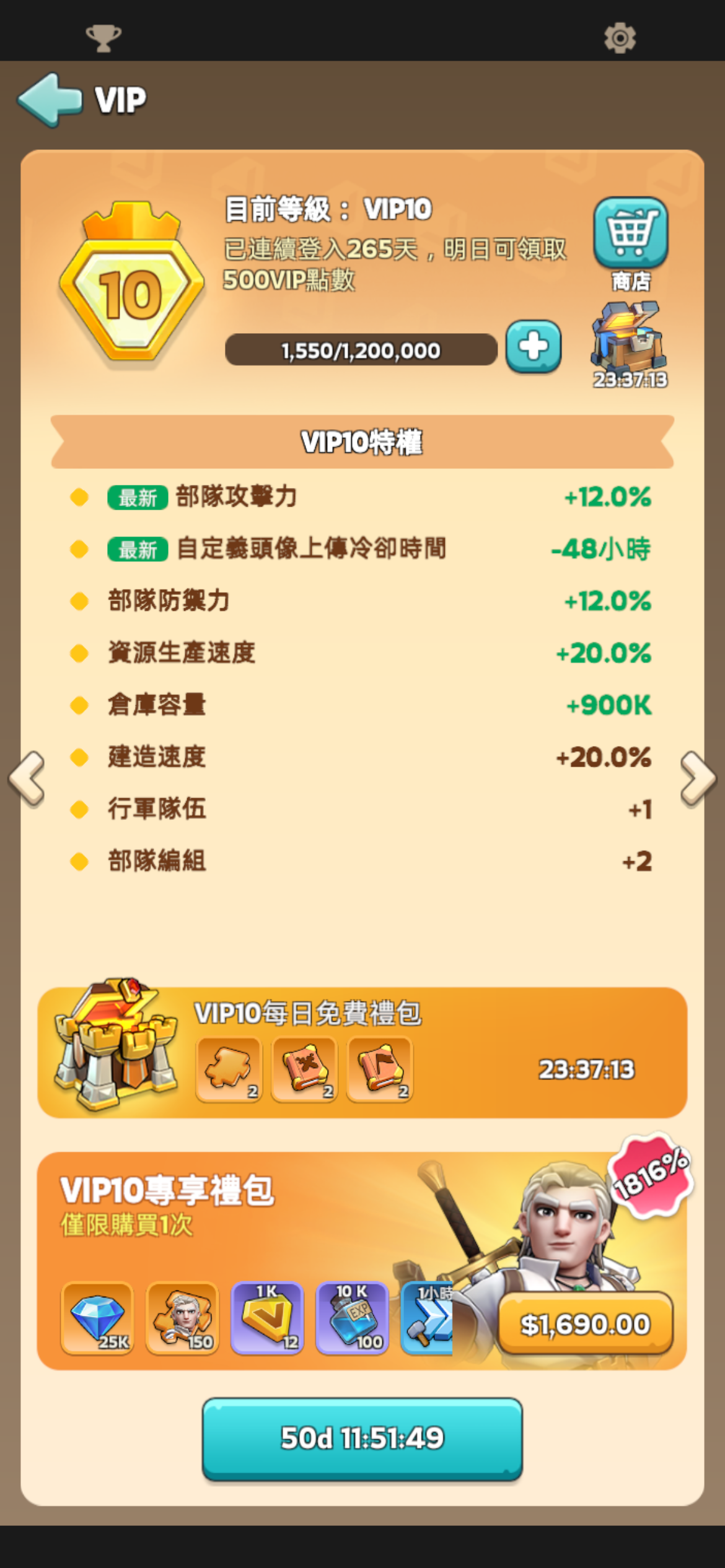This screenshot has width=725, height=1568.
Task: Open the trophy icon at top
Action: coord(103,38)
